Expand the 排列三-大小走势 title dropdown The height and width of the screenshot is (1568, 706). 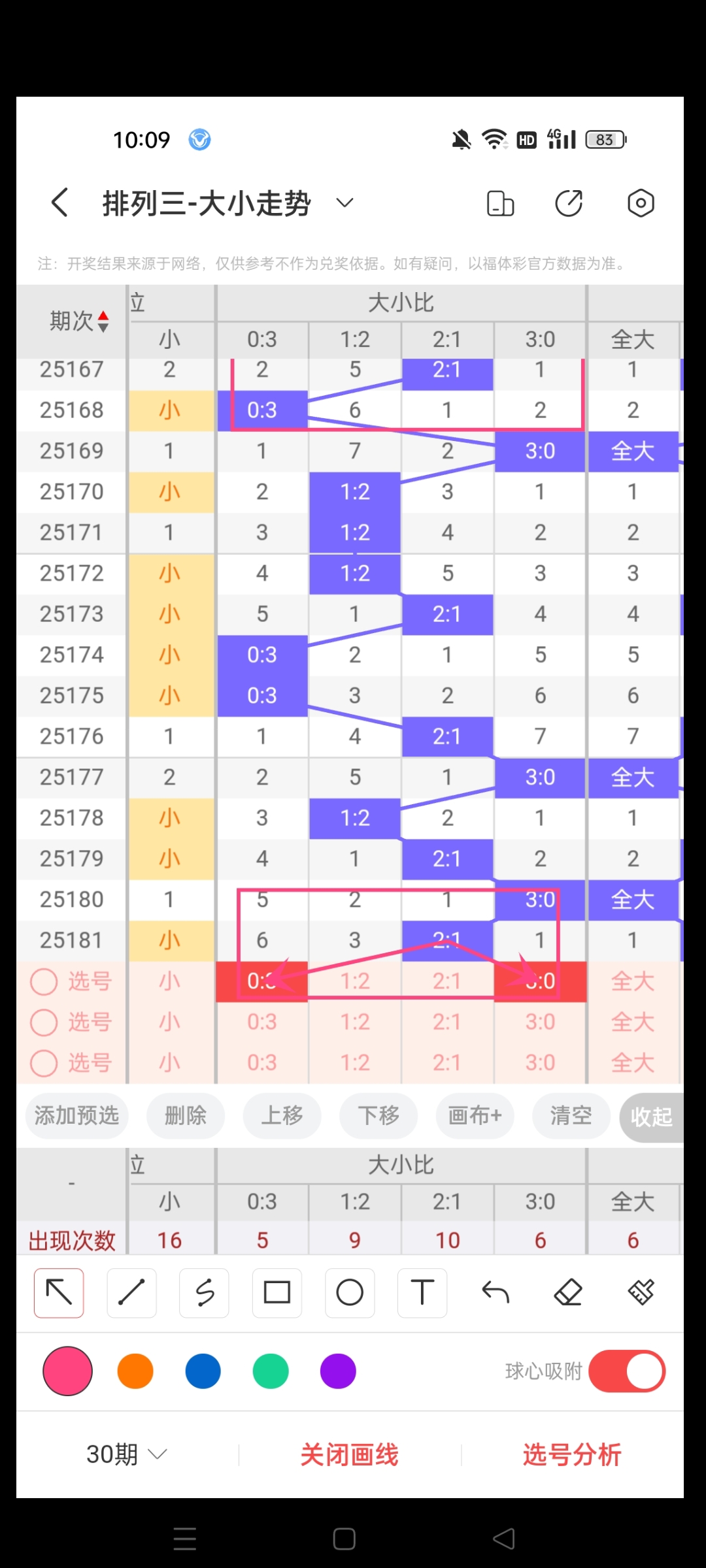pos(345,203)
